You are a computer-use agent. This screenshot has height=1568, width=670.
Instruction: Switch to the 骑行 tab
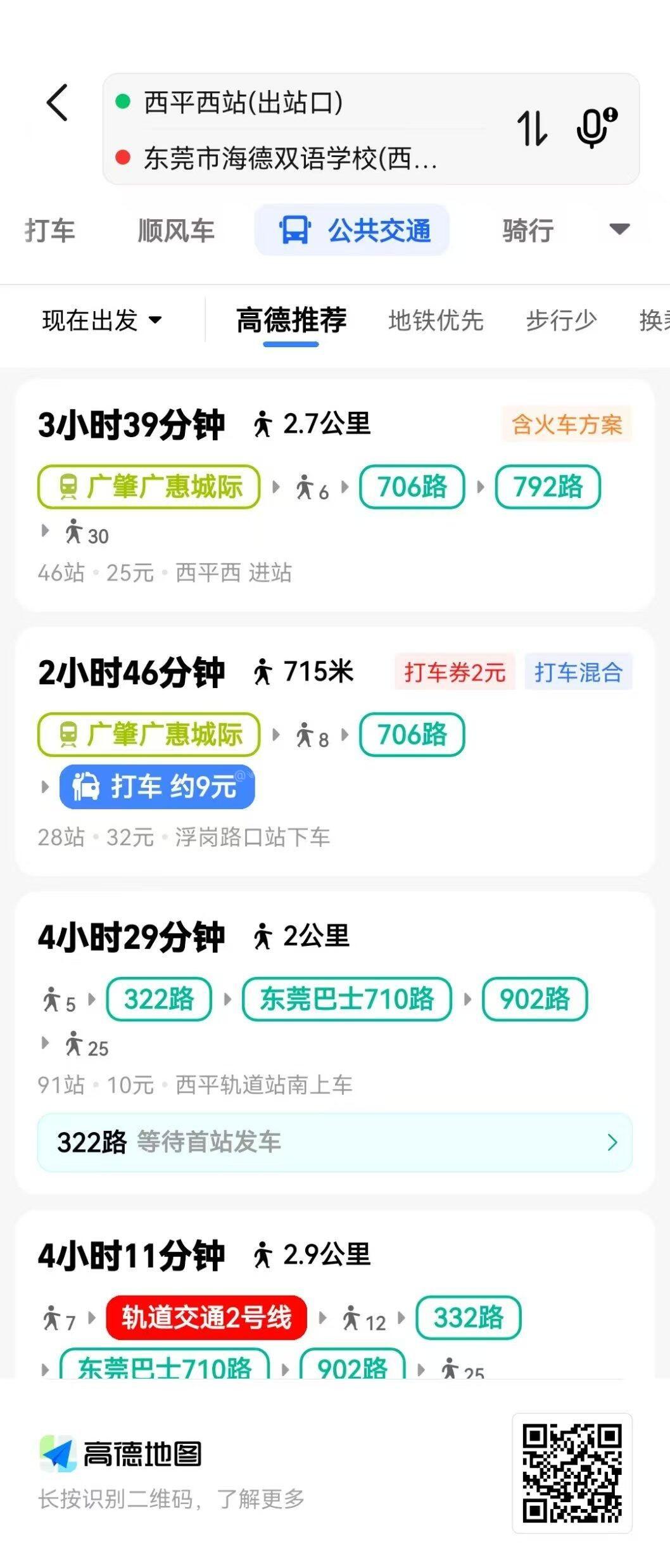528,231
